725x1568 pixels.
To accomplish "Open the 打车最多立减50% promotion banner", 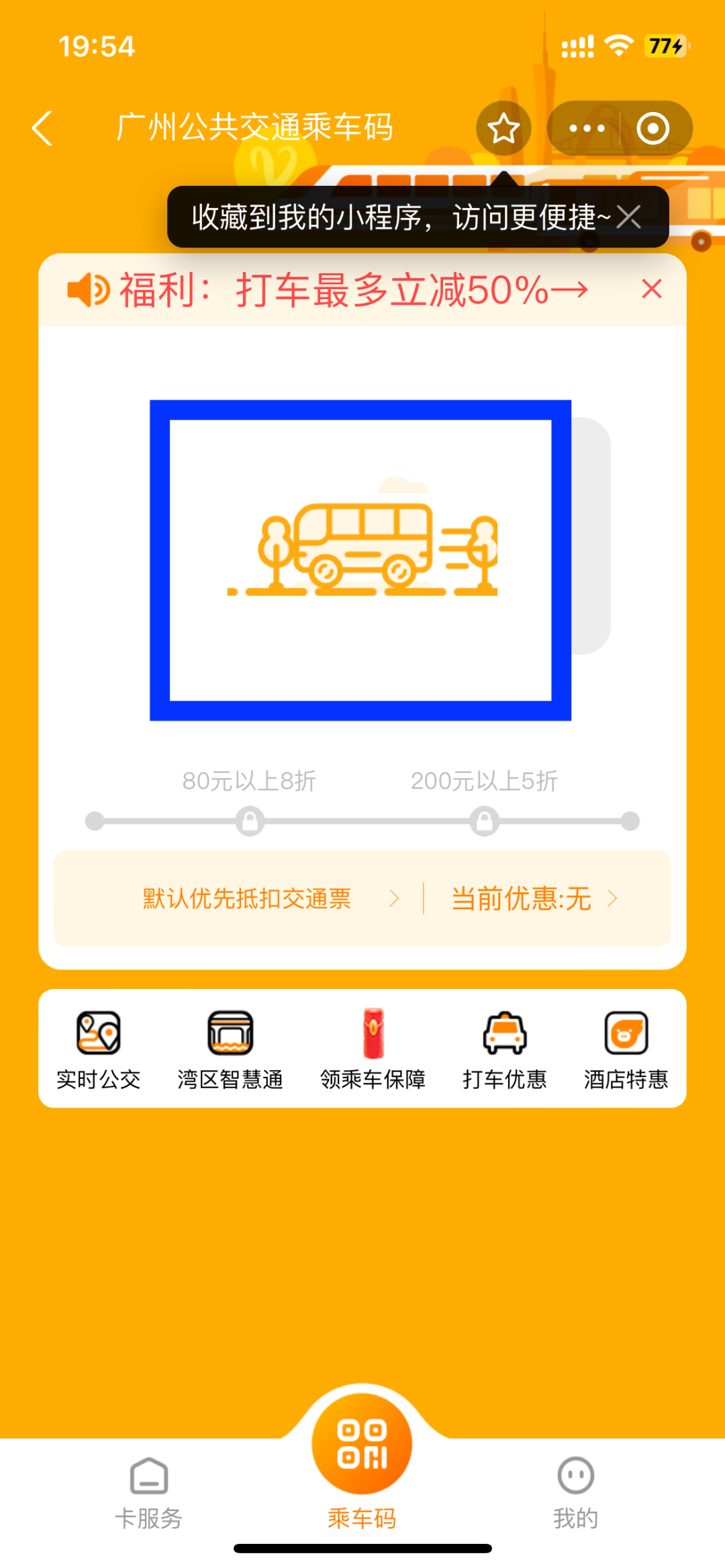I will click(354, 291).
